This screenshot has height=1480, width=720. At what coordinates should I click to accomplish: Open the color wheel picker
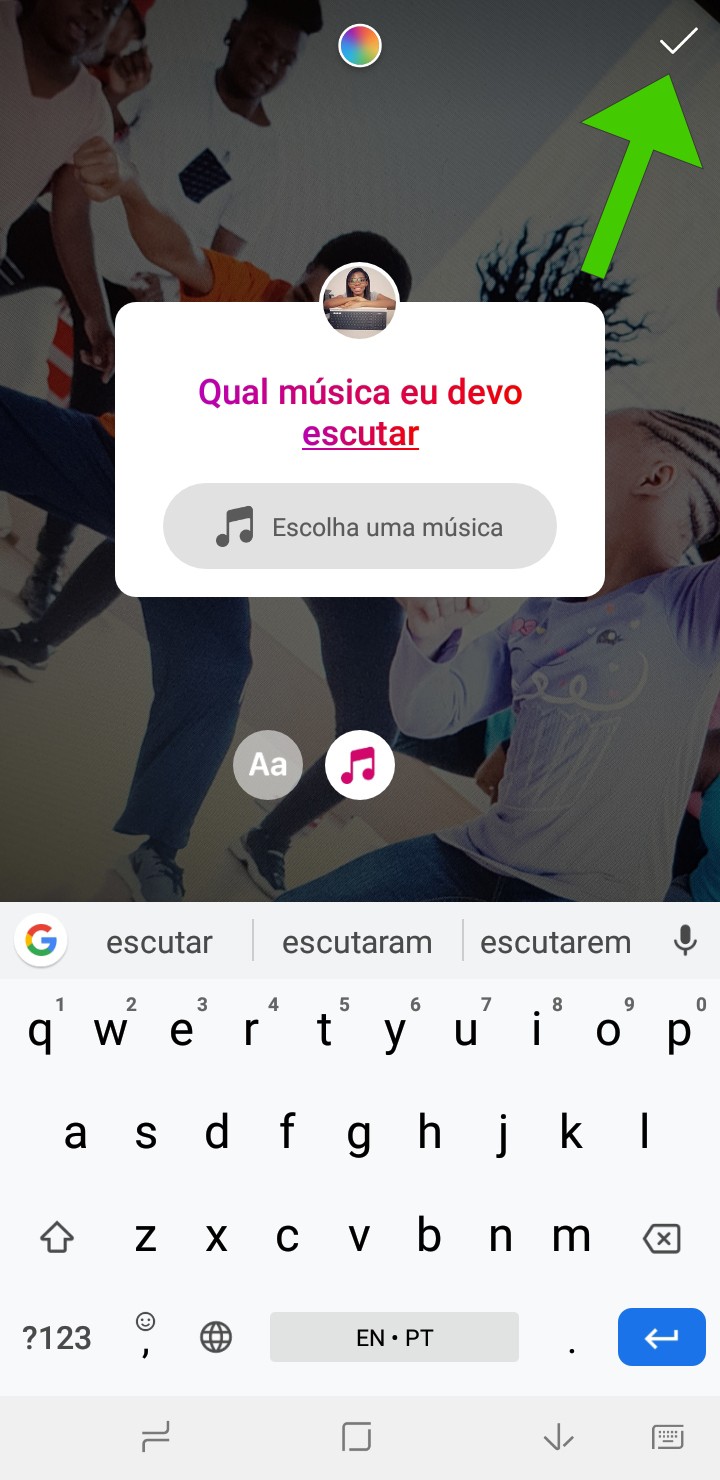[360, 46]
